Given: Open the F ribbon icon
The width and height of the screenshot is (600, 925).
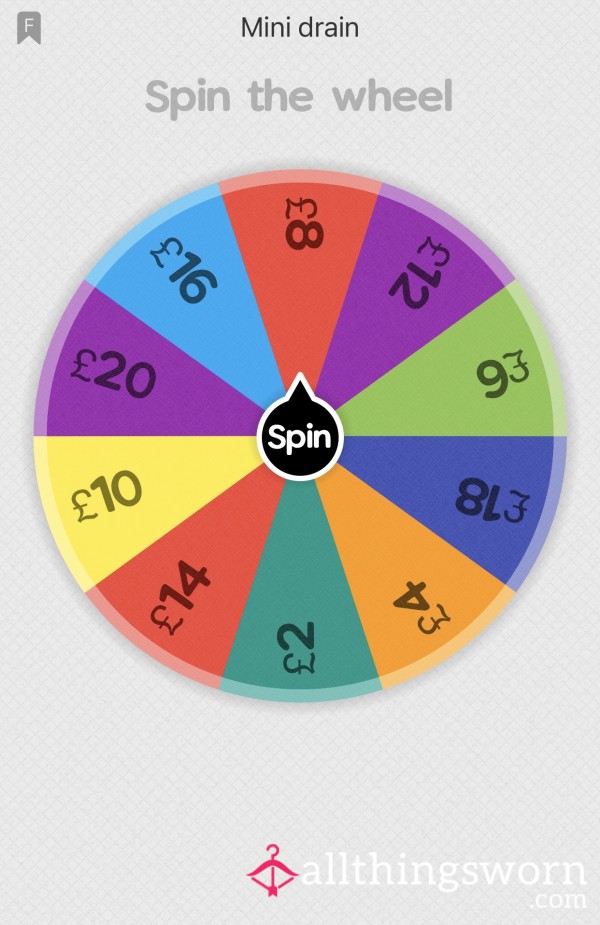Looking at the screenshot, I should point(29,29).
